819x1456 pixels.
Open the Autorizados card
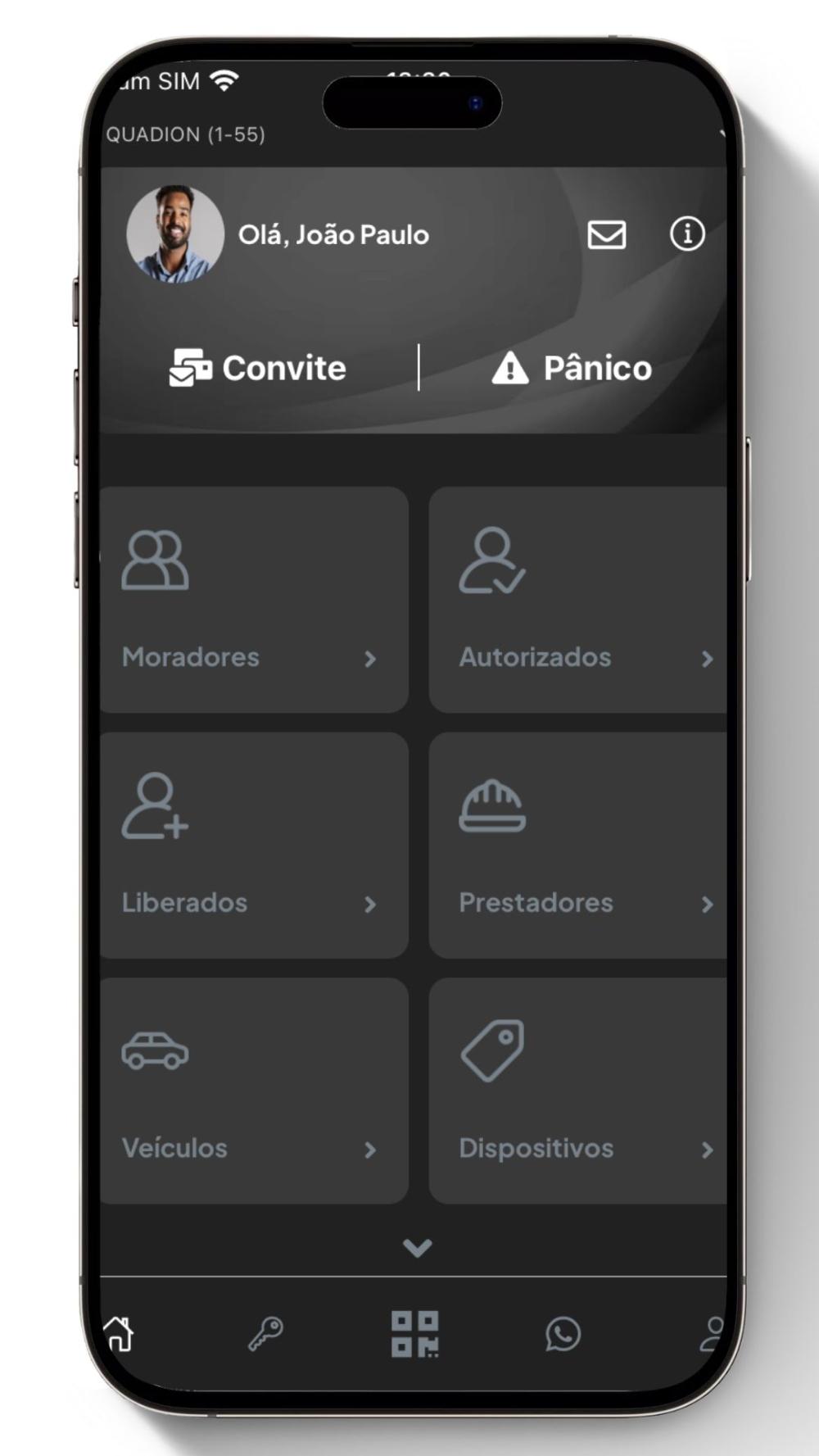pyautogui.click(x=577, y=600)
